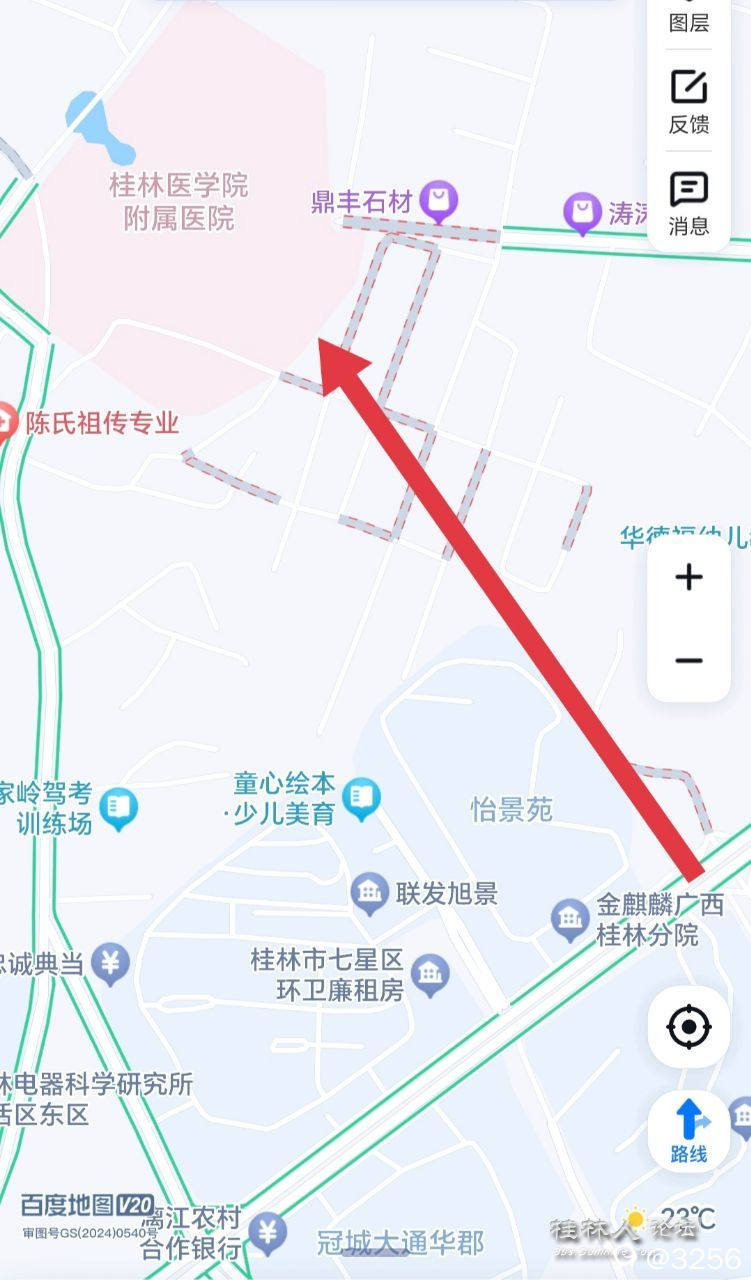This screenshot has height=1280, width=751.
Task: Select the 忠诚典当 pawnshop marker
Action: tap(110, 964)
